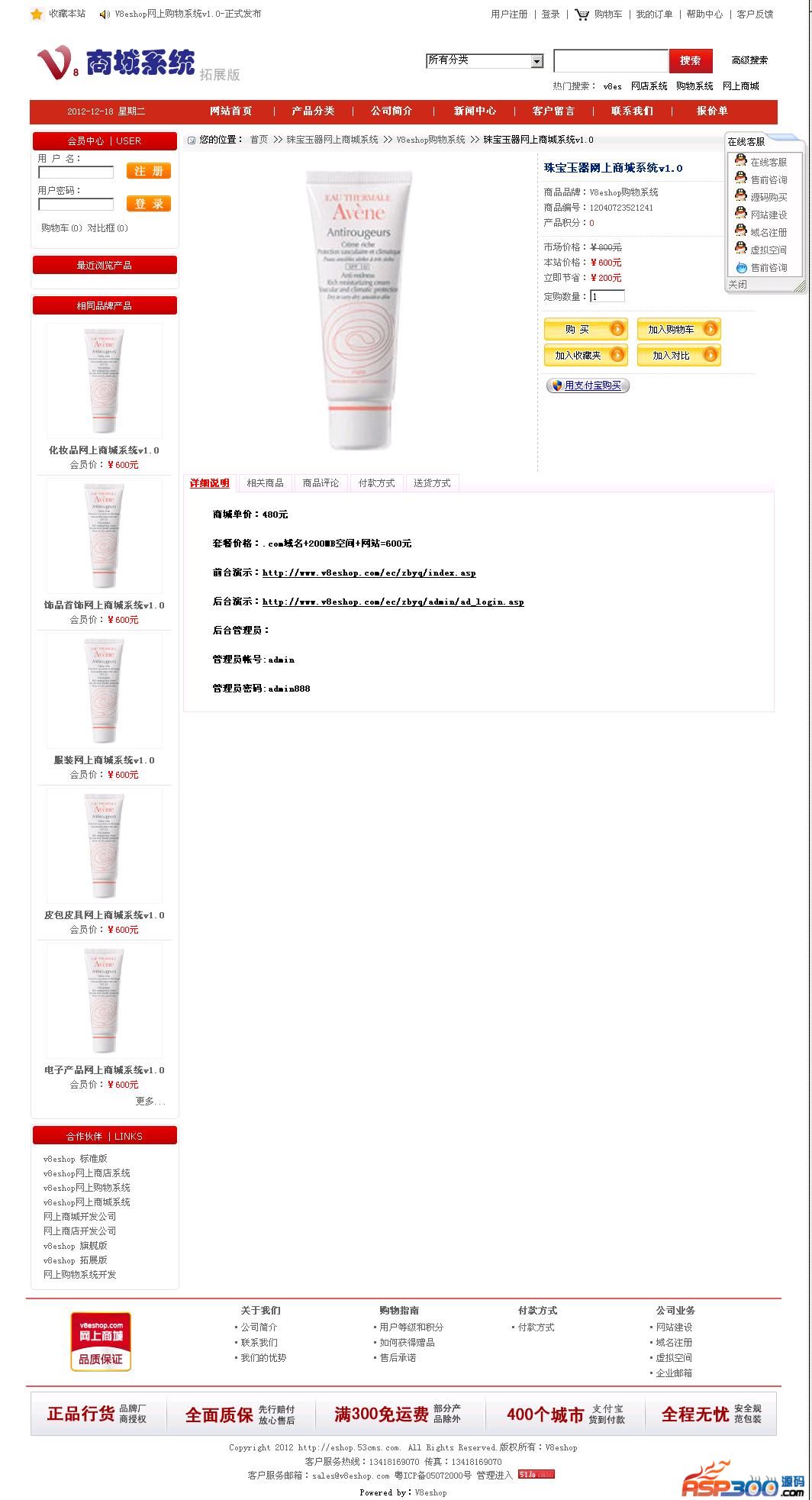Enter the 用户名 field
The width and height of the screenshot is (812, 1500).
tap(76, 173)
